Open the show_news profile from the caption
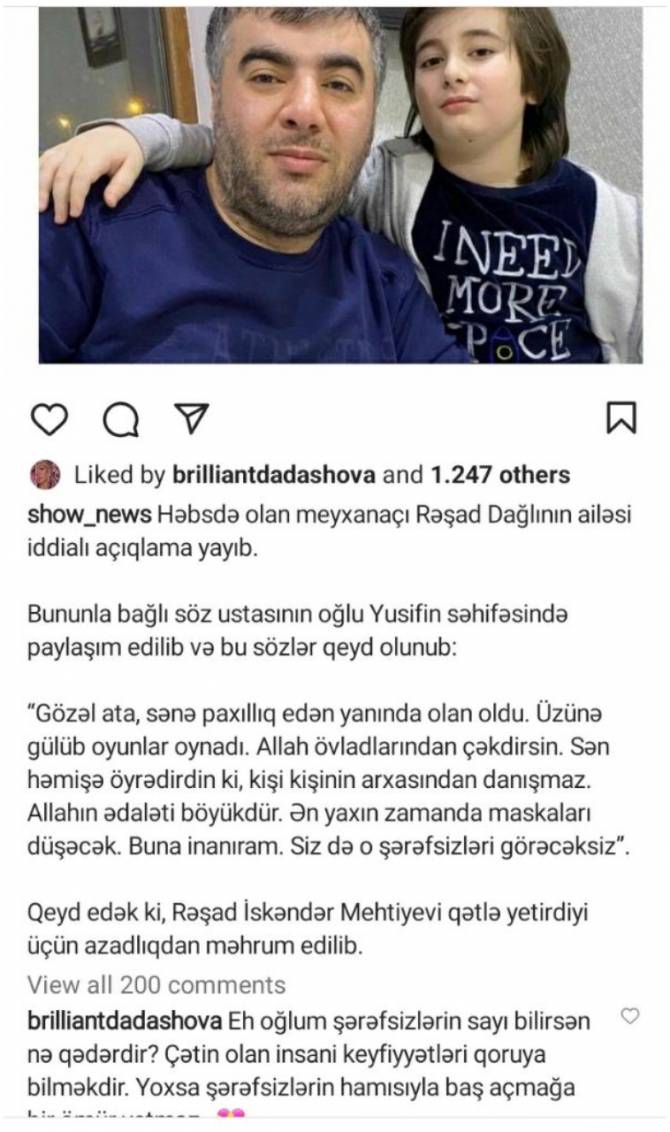This screenshot has width=670, height=1132. point(88,515)
